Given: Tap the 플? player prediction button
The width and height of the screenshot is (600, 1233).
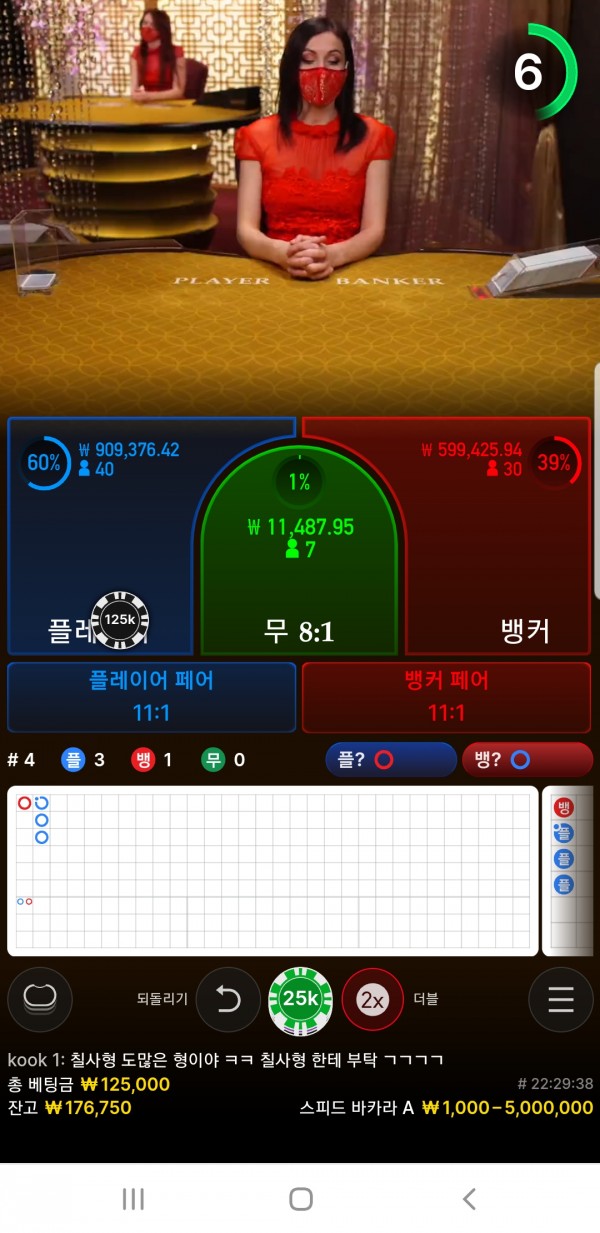Looking at the screenshot, I should click(x=389, y=760).
